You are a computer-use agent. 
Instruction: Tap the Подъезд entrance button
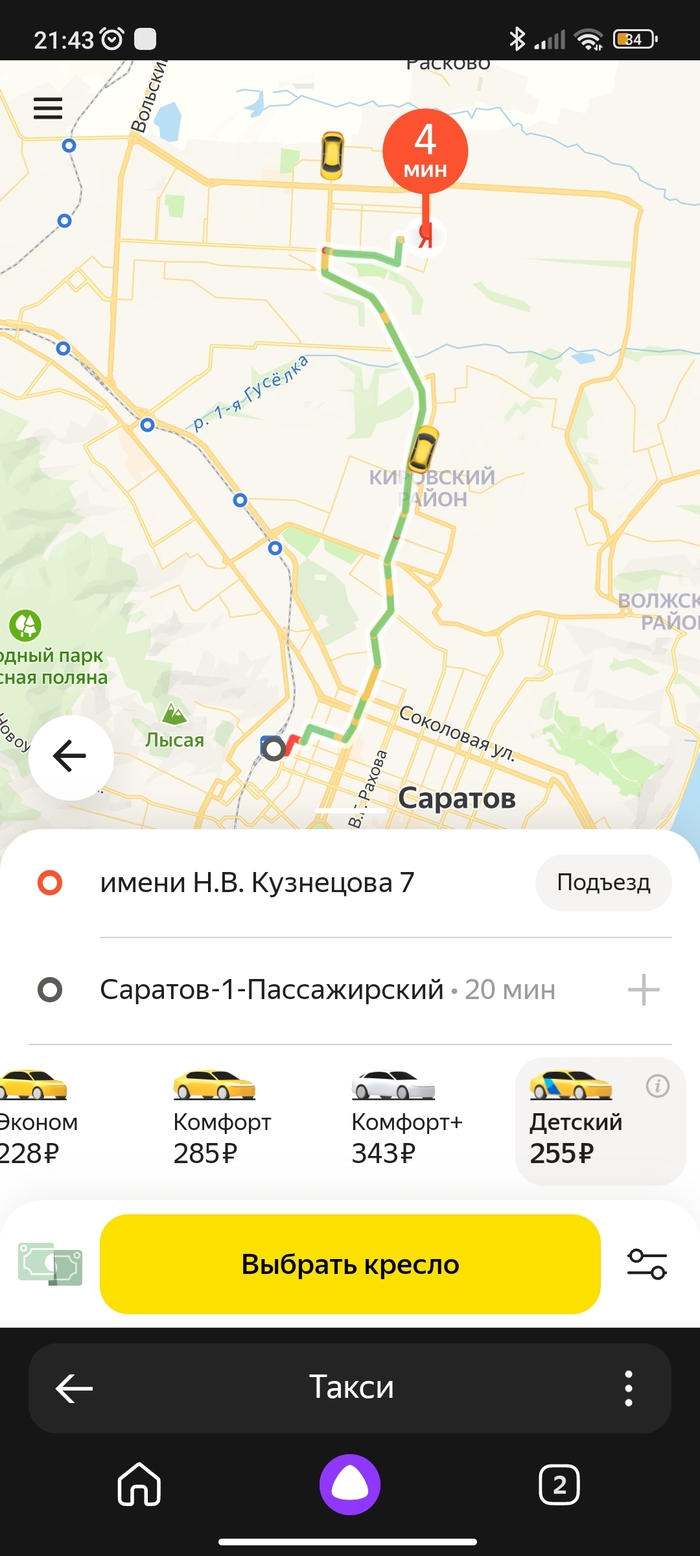603,883
